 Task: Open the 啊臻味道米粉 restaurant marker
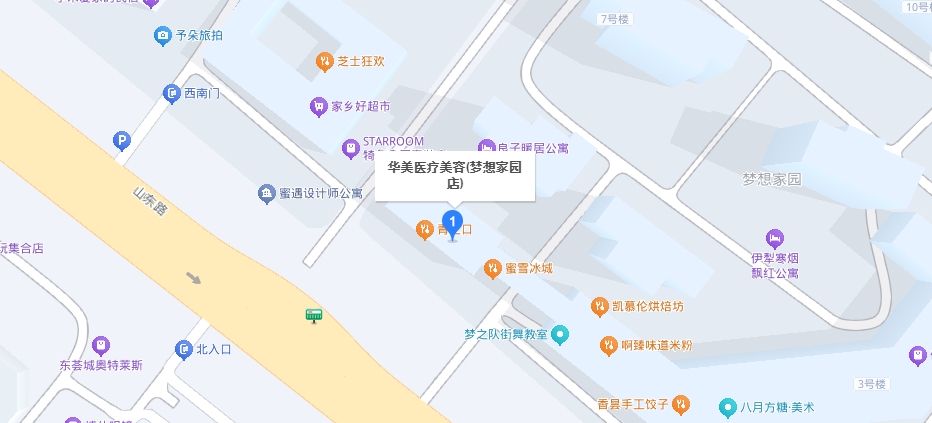click(608, 345)
